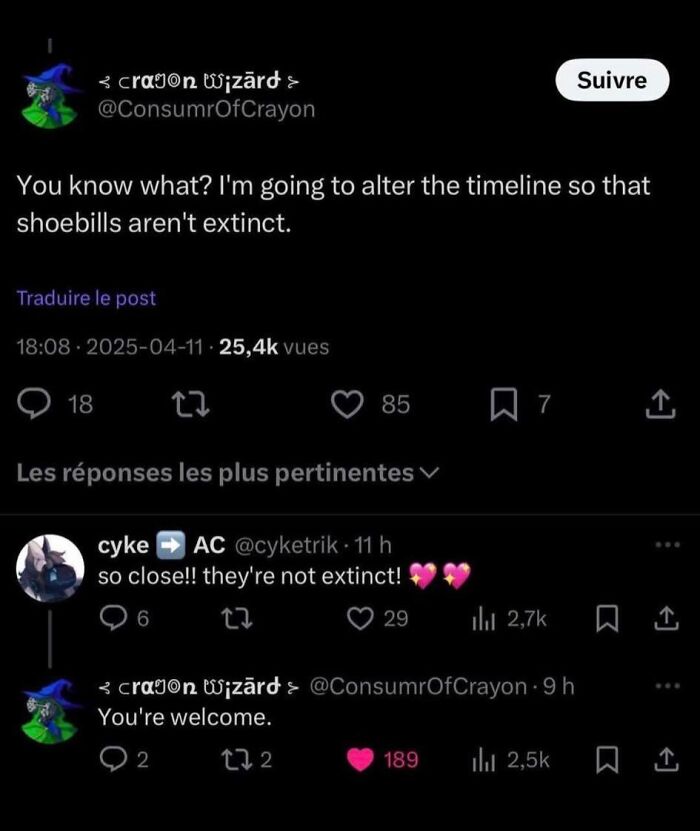
Task: Like the main post with 85 likes
Action: pos(346,404)
